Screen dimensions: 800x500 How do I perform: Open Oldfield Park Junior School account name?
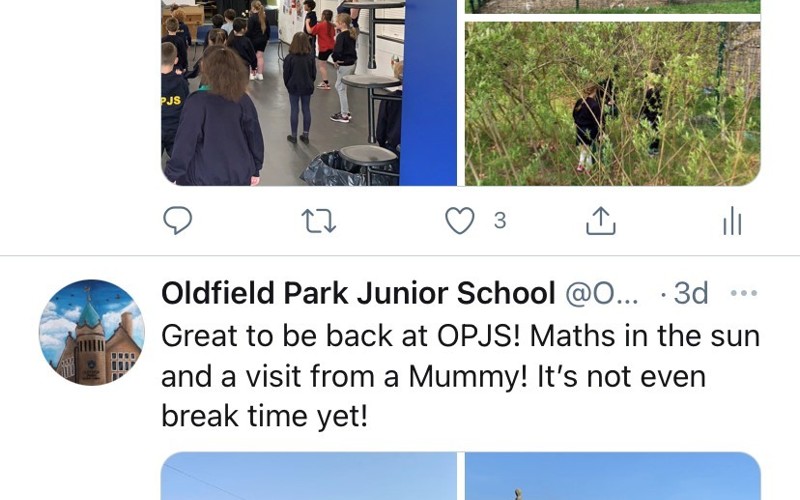pos(357,293)
